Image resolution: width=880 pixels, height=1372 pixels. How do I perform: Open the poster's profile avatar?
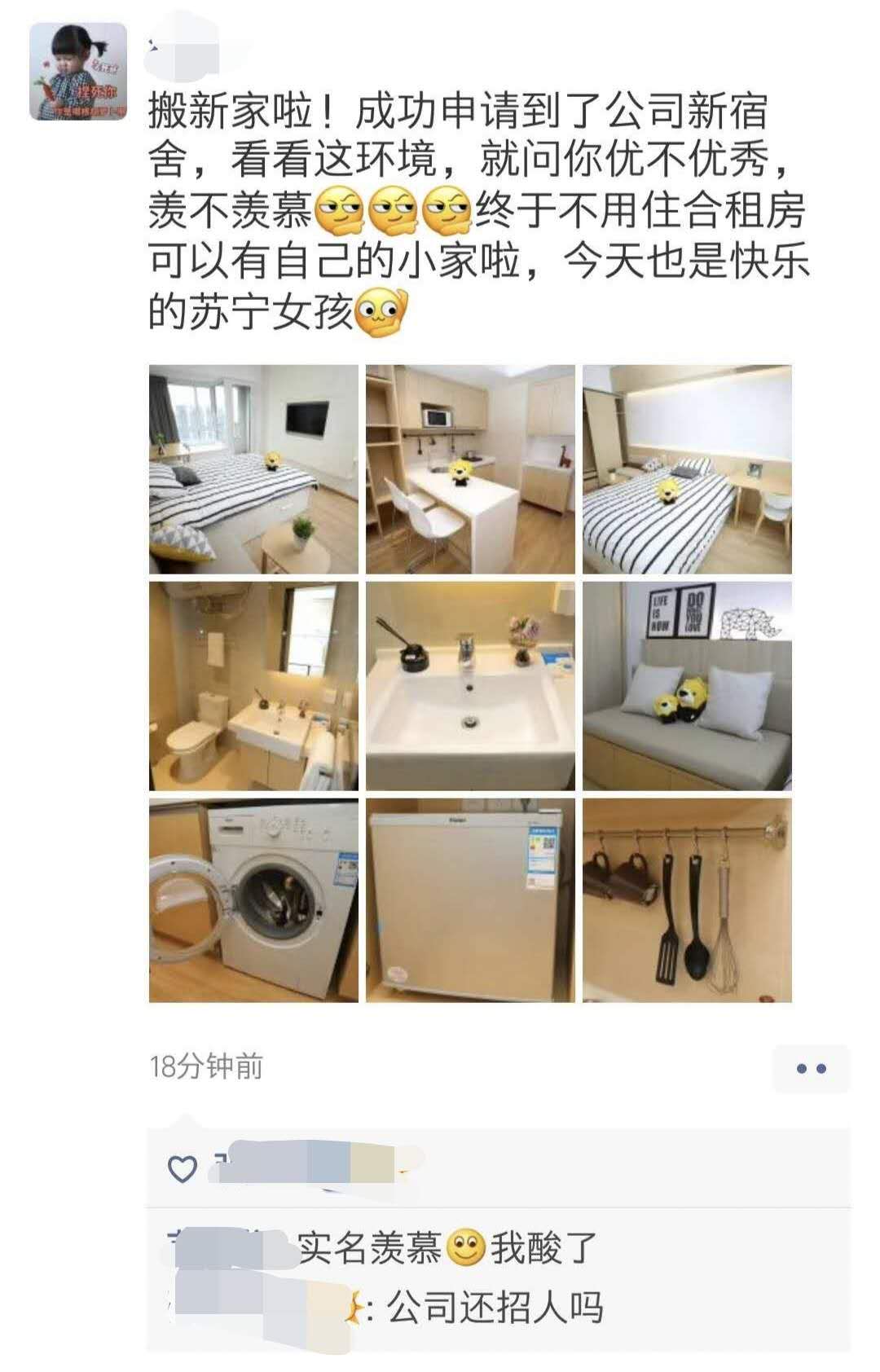pos(78,72)
